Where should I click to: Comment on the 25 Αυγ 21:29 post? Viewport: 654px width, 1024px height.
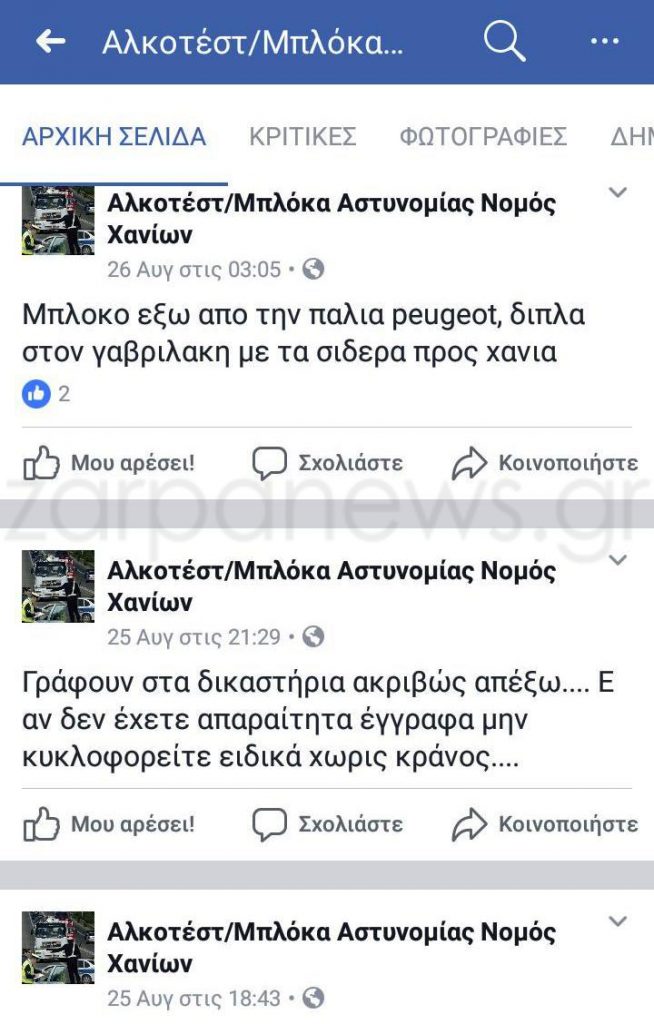[327, 824]
